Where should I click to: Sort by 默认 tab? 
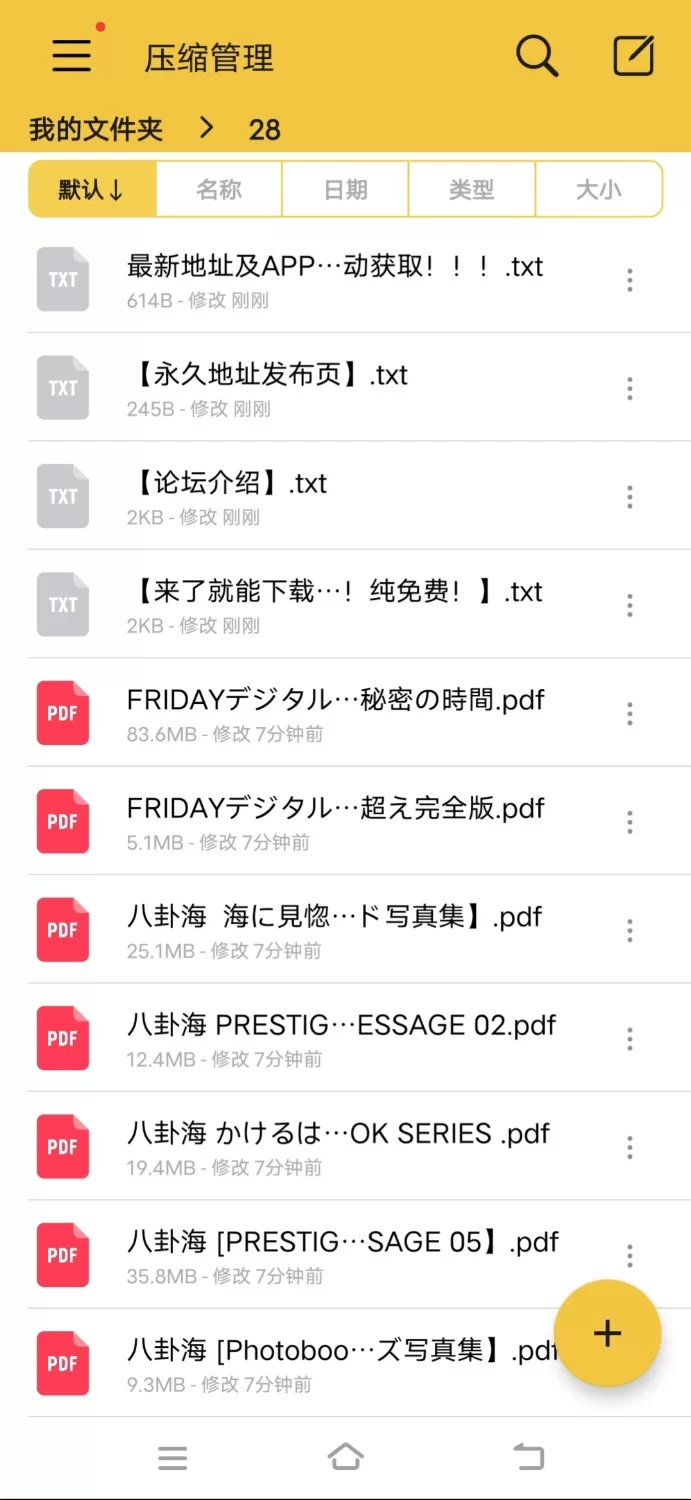coord(92,189)
